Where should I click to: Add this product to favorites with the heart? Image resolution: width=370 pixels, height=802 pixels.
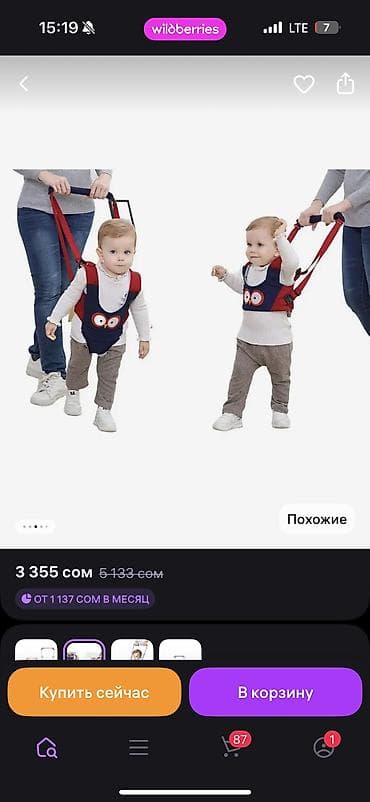coord(304,84)
